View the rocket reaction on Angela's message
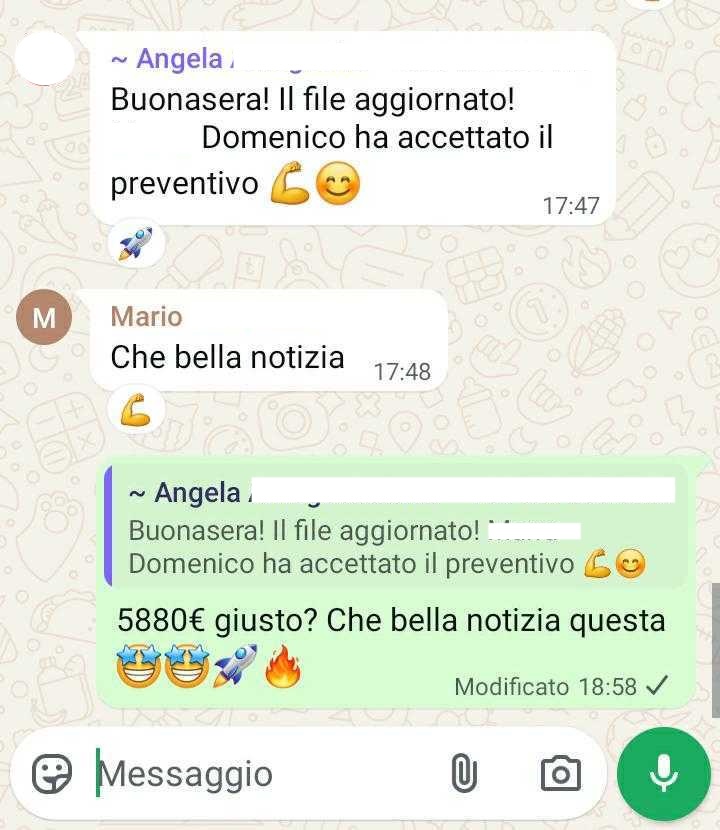The width and height of the screenshot is (720, 830). (135, 243)
